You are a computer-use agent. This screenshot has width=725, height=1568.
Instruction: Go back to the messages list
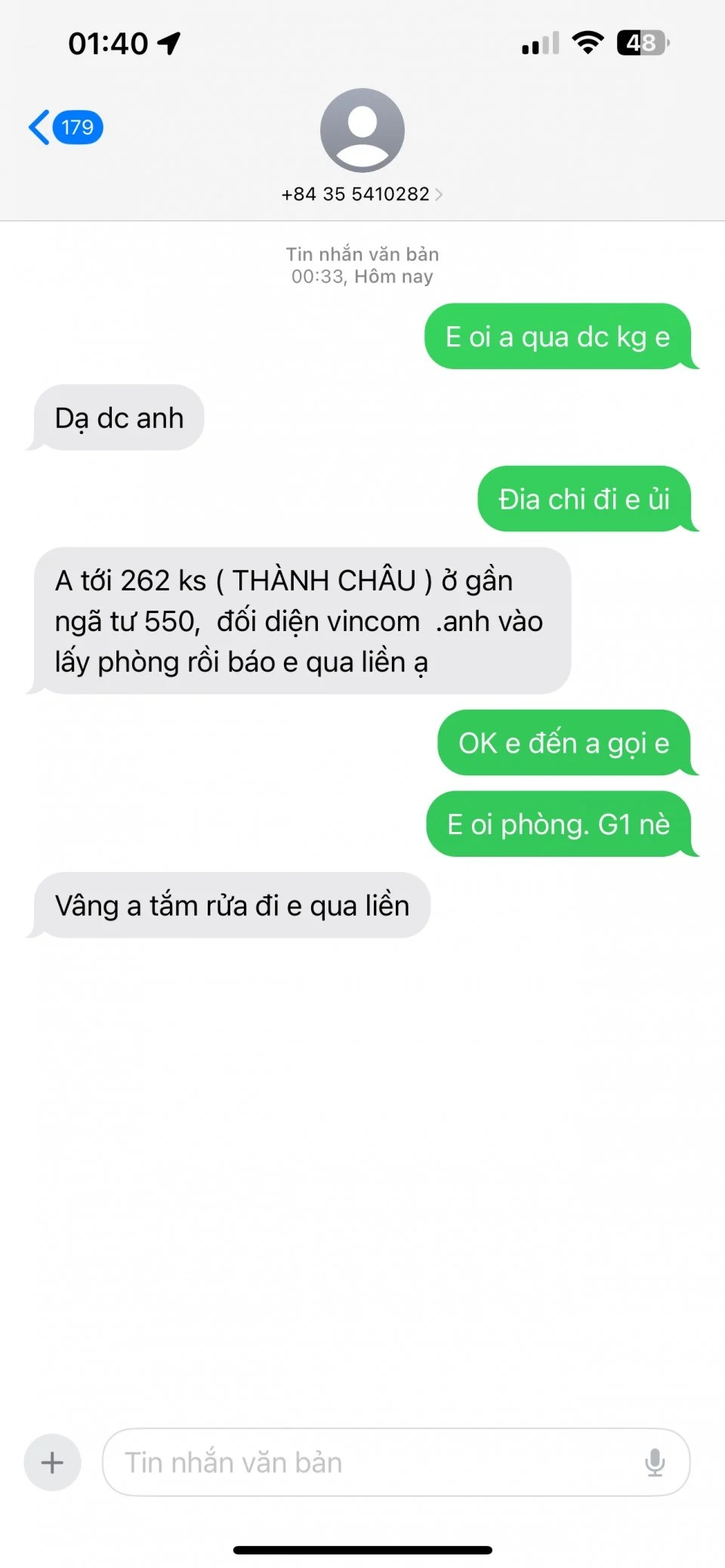(63, 128)
